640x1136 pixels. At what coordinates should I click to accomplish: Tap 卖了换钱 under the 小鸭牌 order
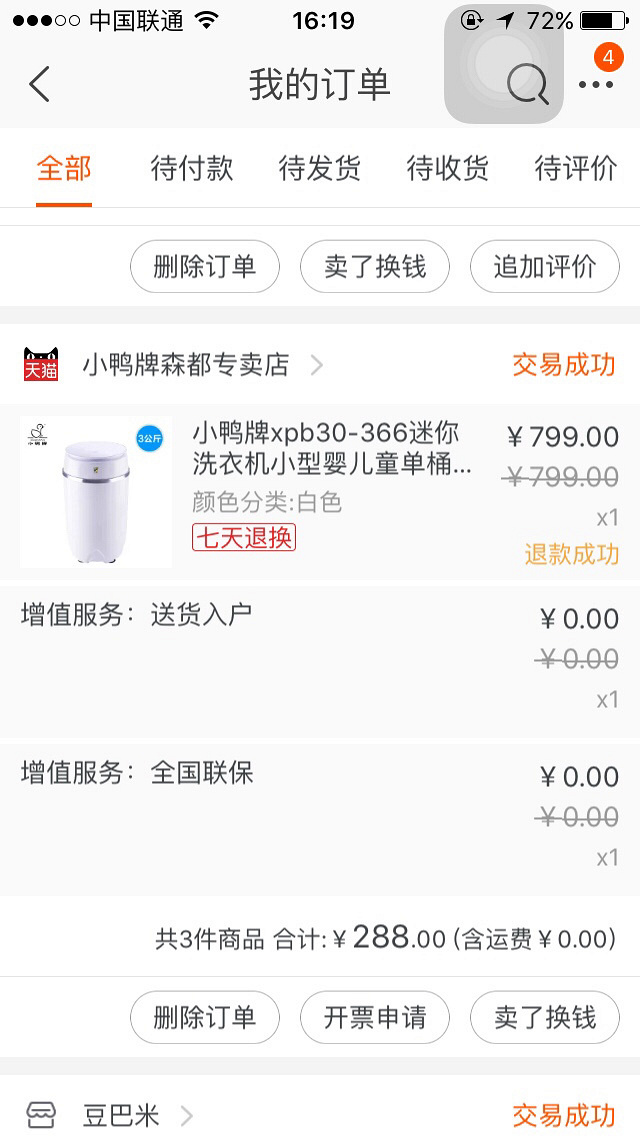pyautogui.click(x=545, y=1018)
